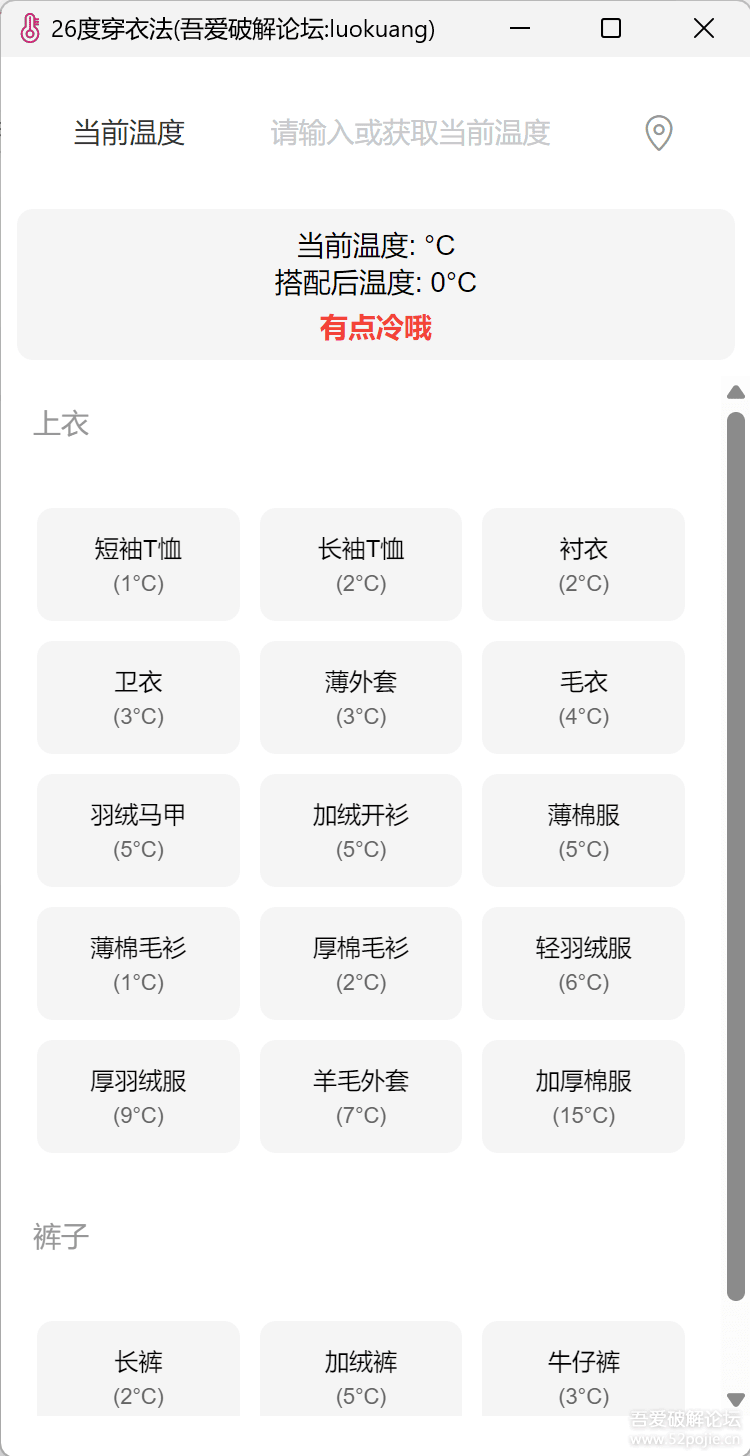Pick 薄棉服 (5°C)
Viewport: 750px width, 1456px height.
(x=583, y=830)
